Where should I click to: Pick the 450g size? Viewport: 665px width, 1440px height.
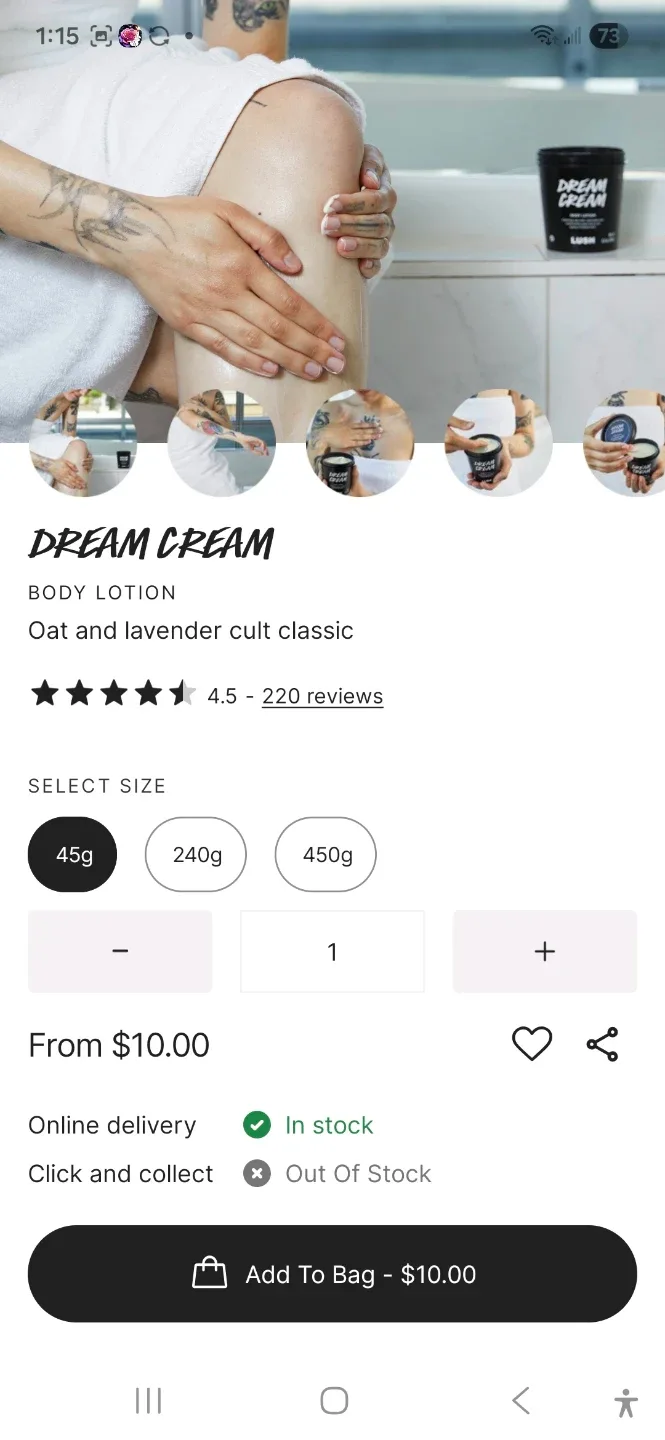(326, 855)
